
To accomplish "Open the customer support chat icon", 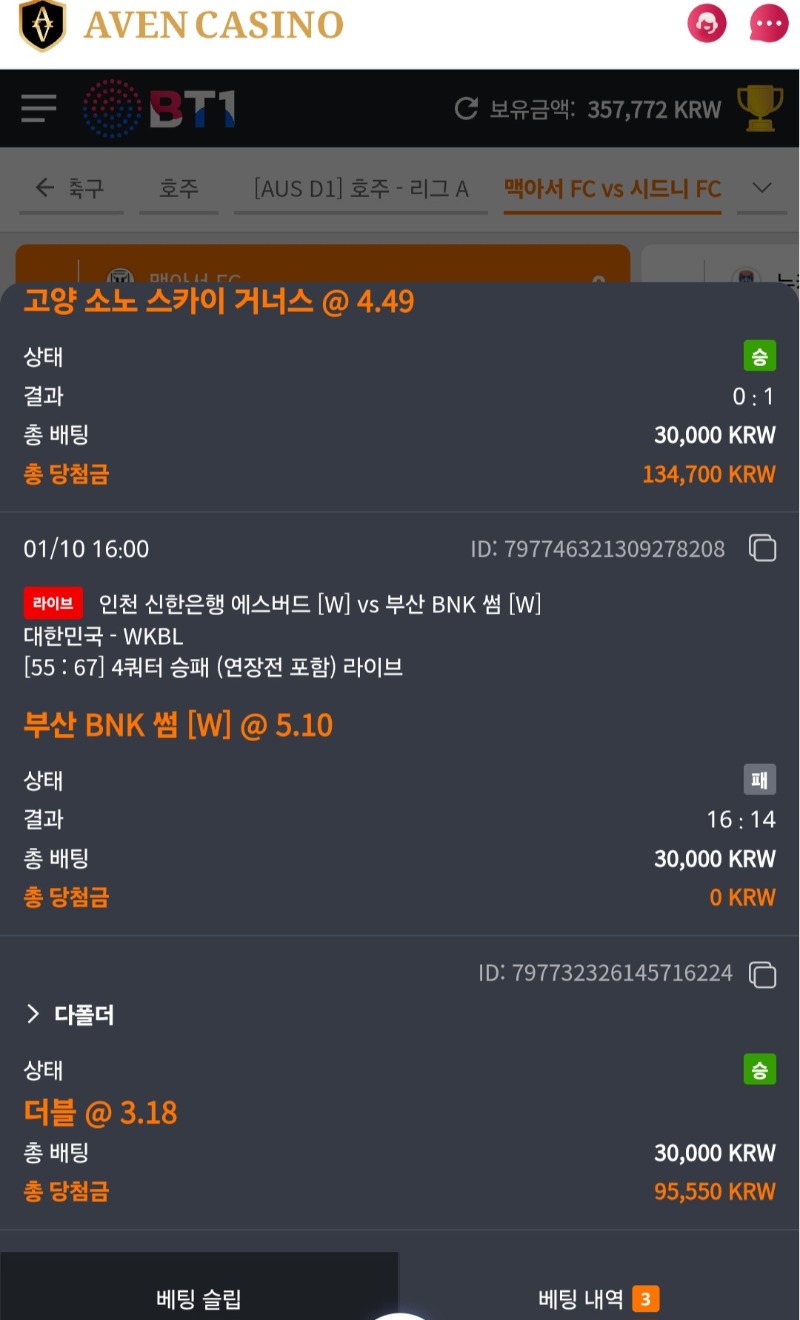I will tap(707, 23).
